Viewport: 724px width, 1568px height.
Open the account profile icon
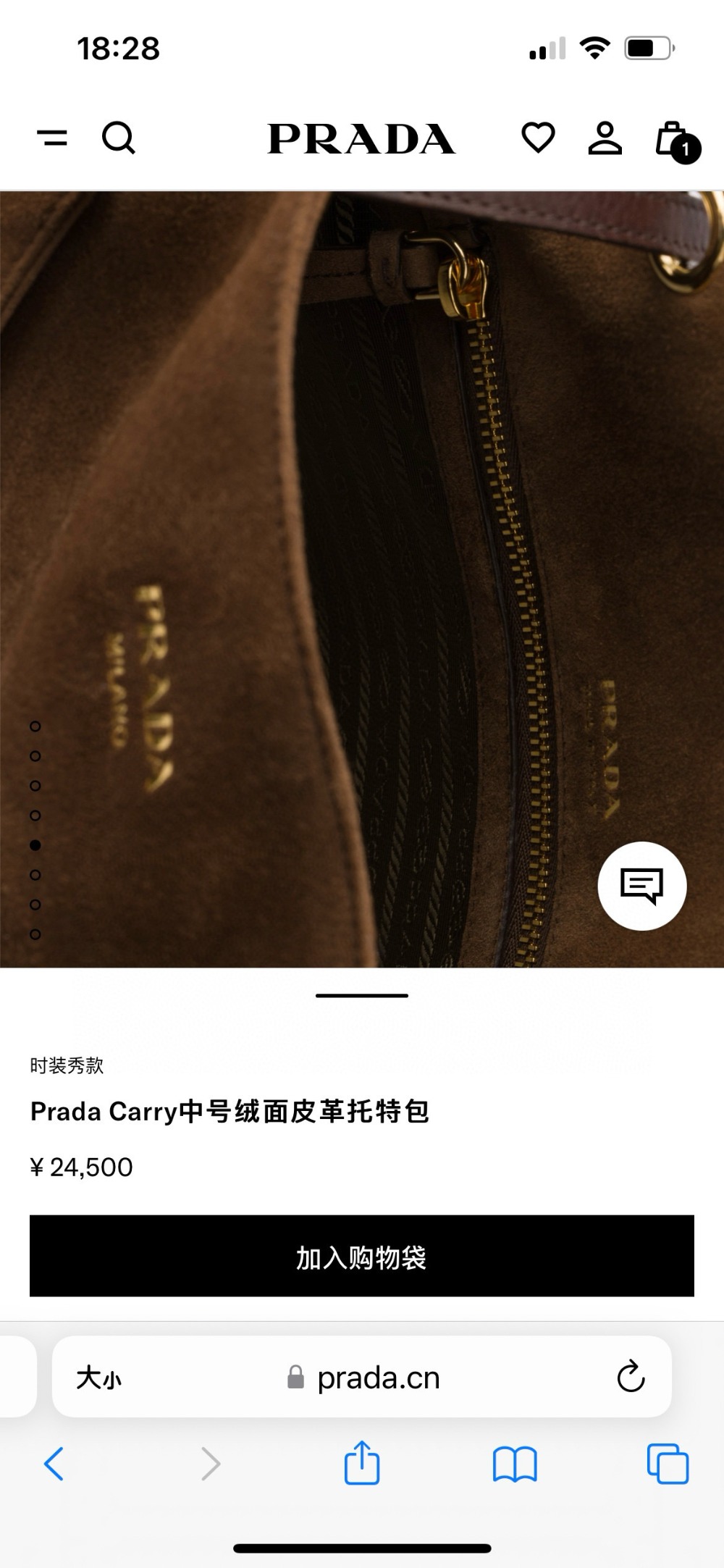pyautogui.click(x=605, y=138)
